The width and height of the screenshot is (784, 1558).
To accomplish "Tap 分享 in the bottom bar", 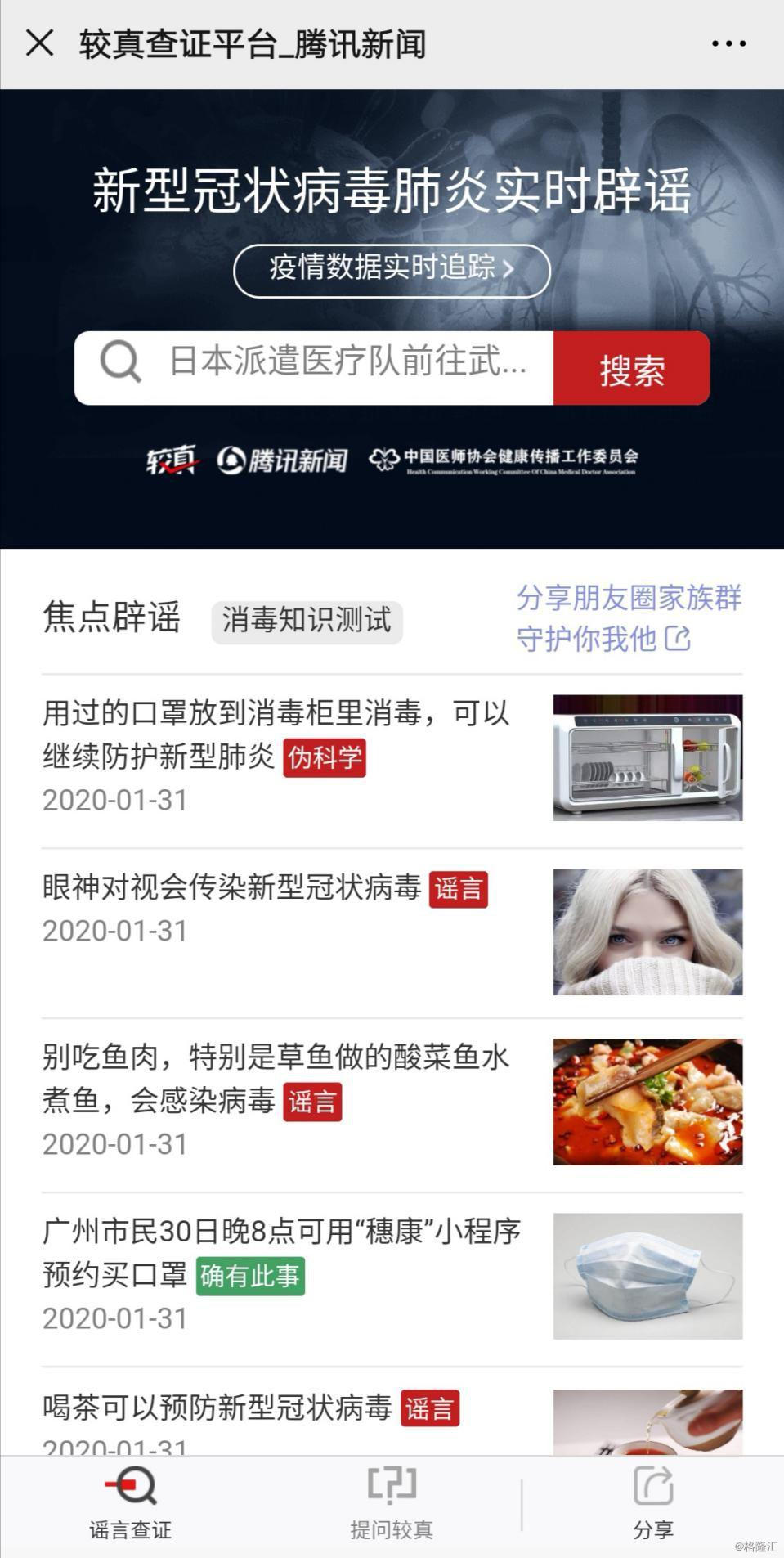I will coord(653,1506).
